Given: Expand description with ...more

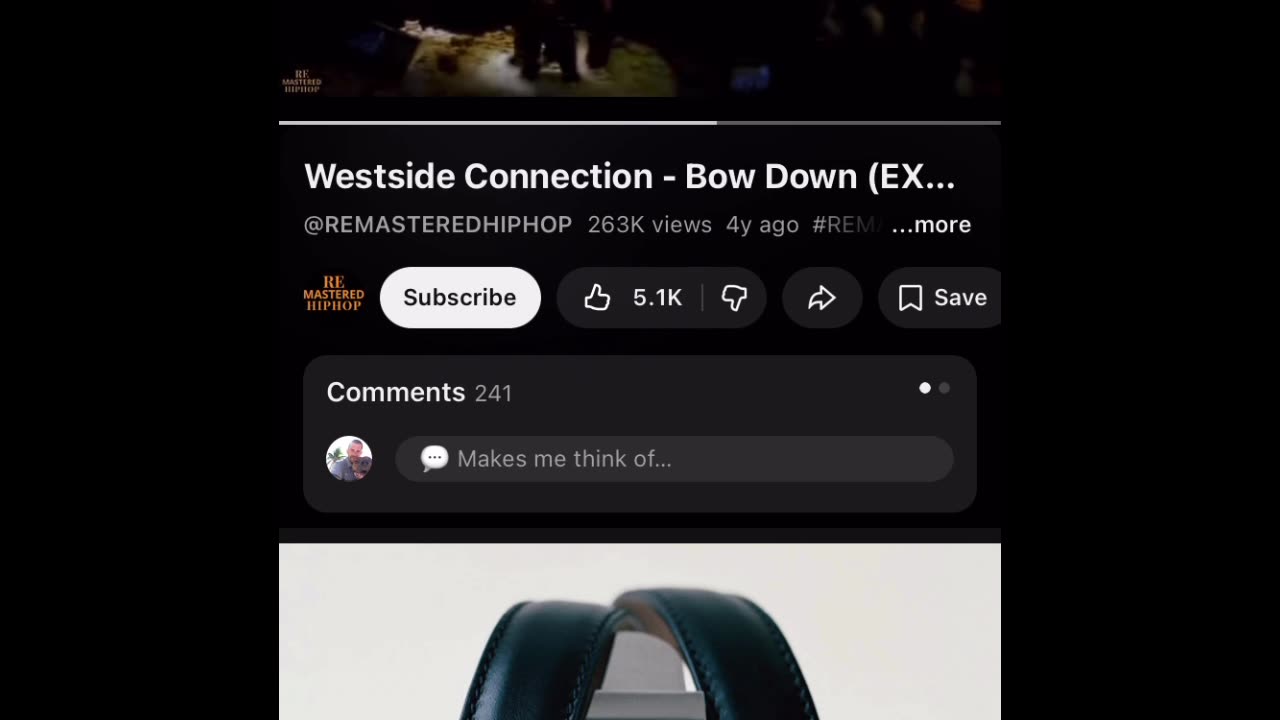Looking at the screenshot, I should (x=931, y=225).
